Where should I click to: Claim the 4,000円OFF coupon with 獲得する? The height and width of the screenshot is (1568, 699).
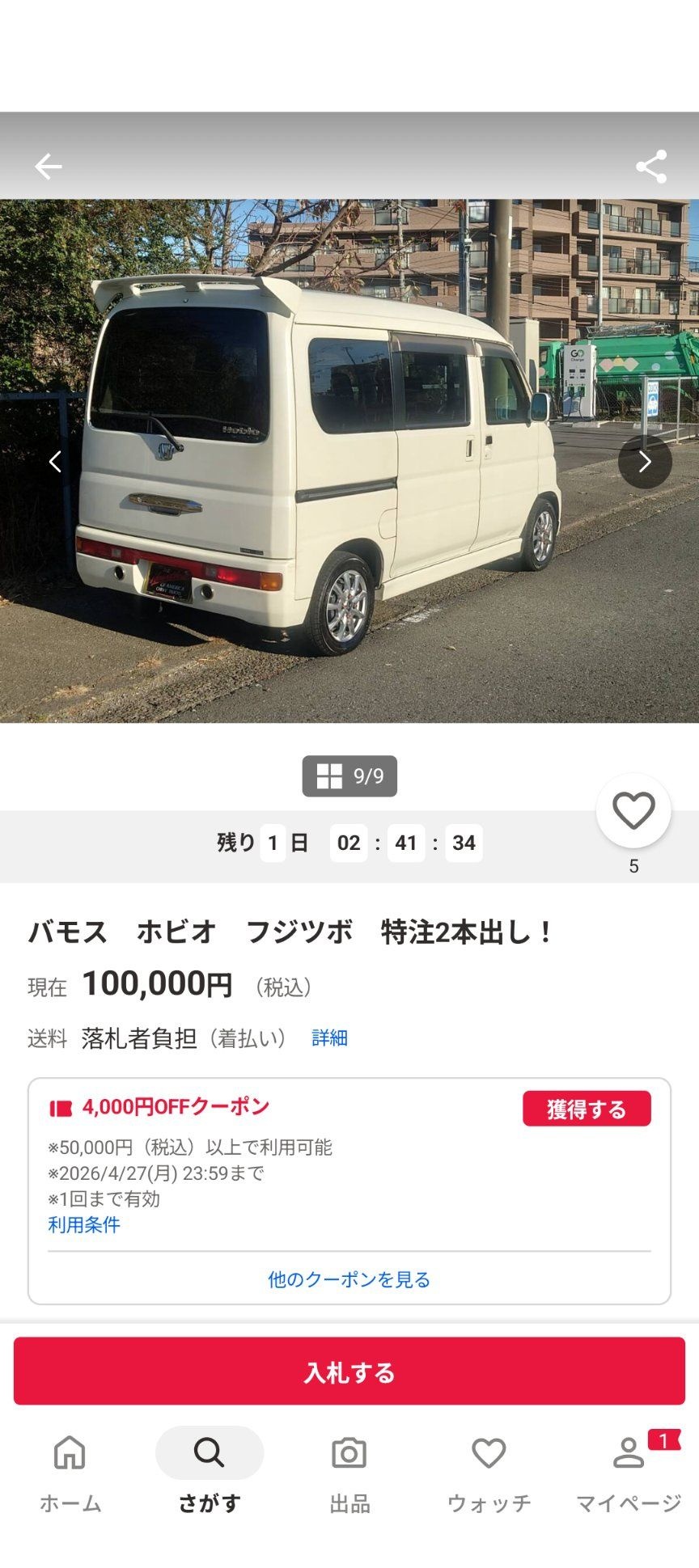(587, 1109)
